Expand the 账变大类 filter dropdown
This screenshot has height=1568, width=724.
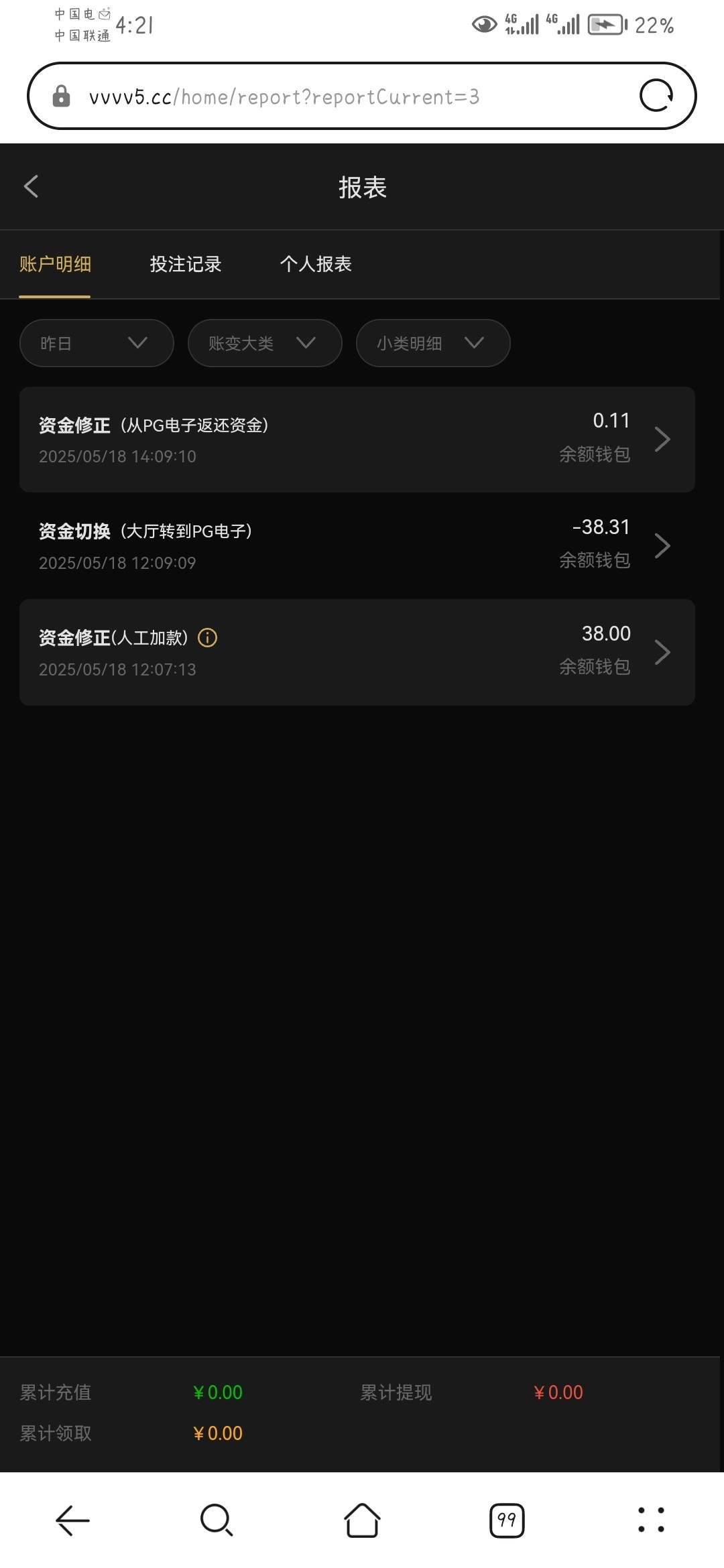coord(264,343)
